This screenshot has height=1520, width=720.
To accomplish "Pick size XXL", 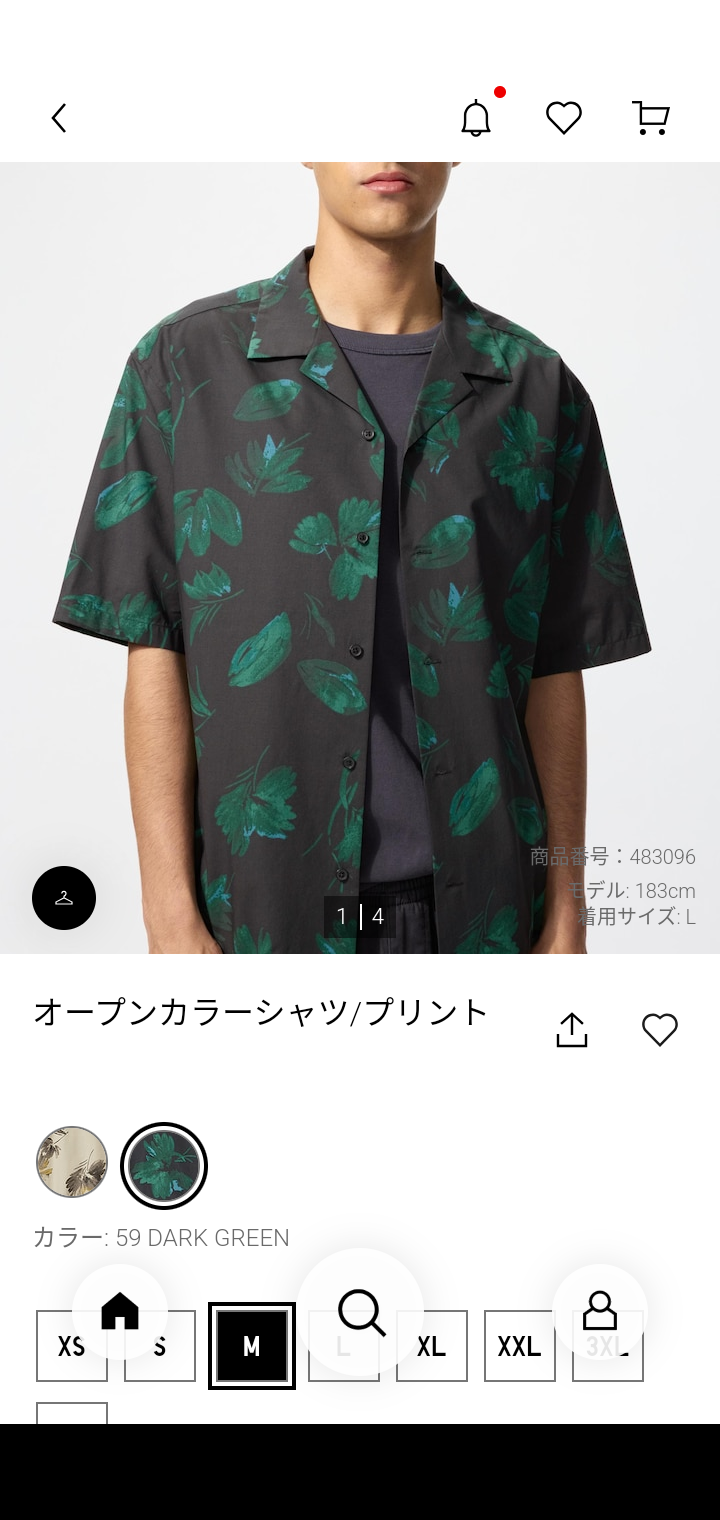I will click(520, 1346).
